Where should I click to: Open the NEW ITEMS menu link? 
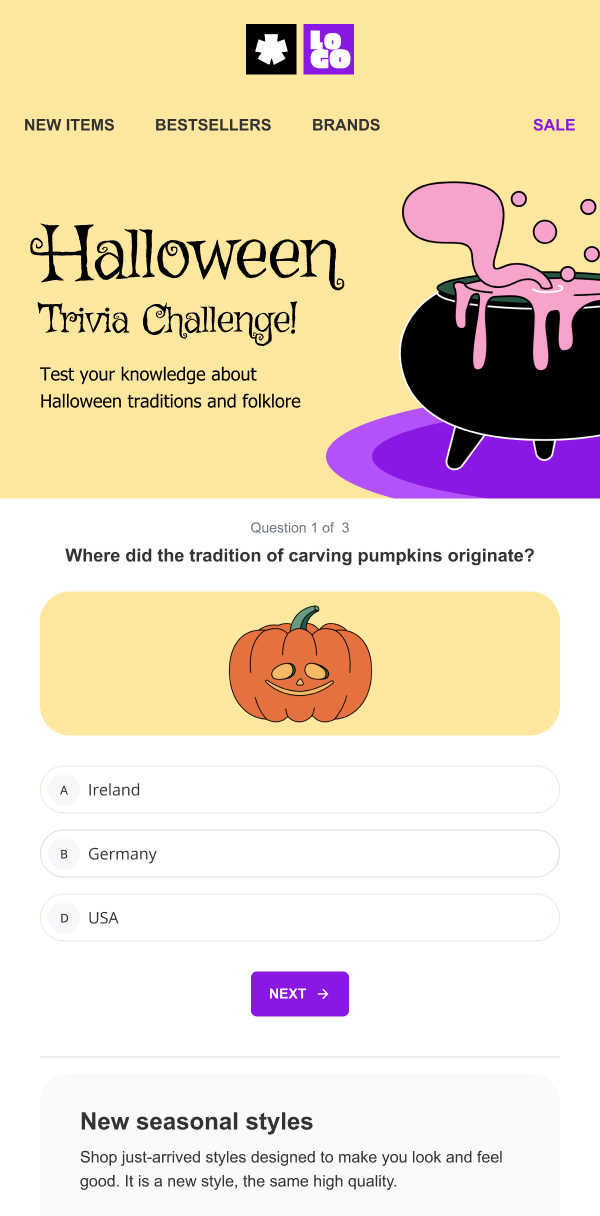pyautogui.click(x=69, y=125)
